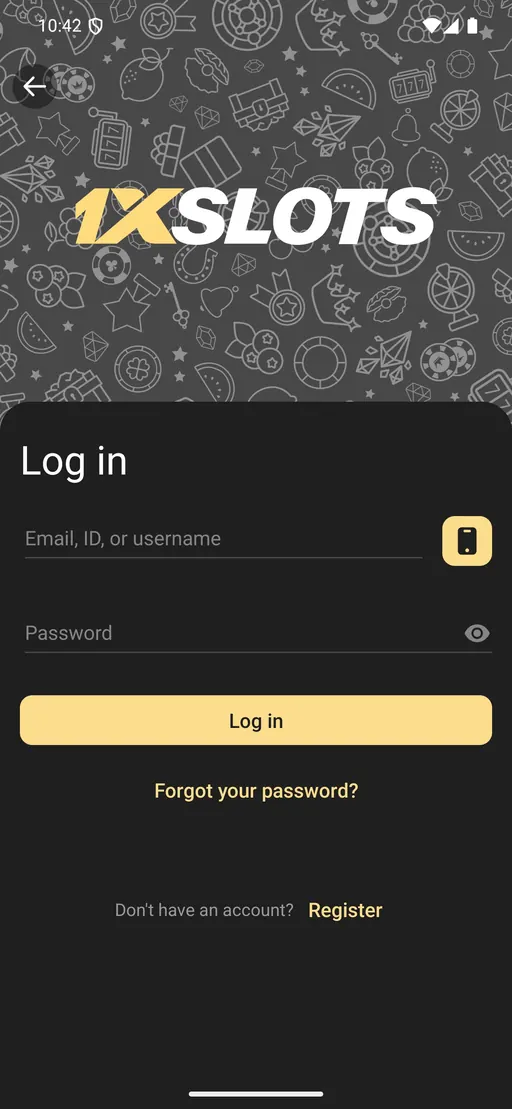Focus the Email, ID, or username field
Image resolution: width=512 pixels, height=1109 pixels.
pyautogui.click(x=223, y=539)
